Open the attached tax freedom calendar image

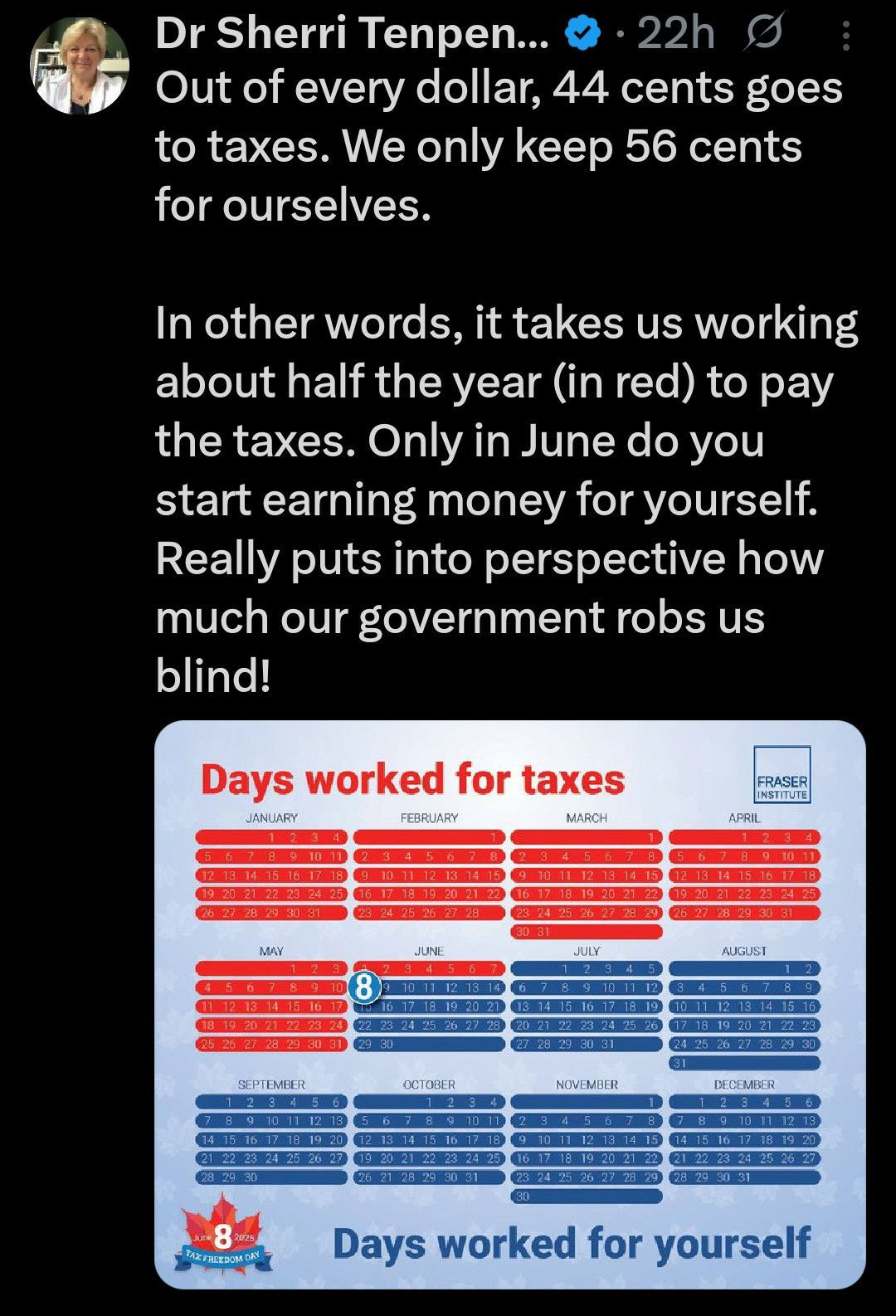509,1004
